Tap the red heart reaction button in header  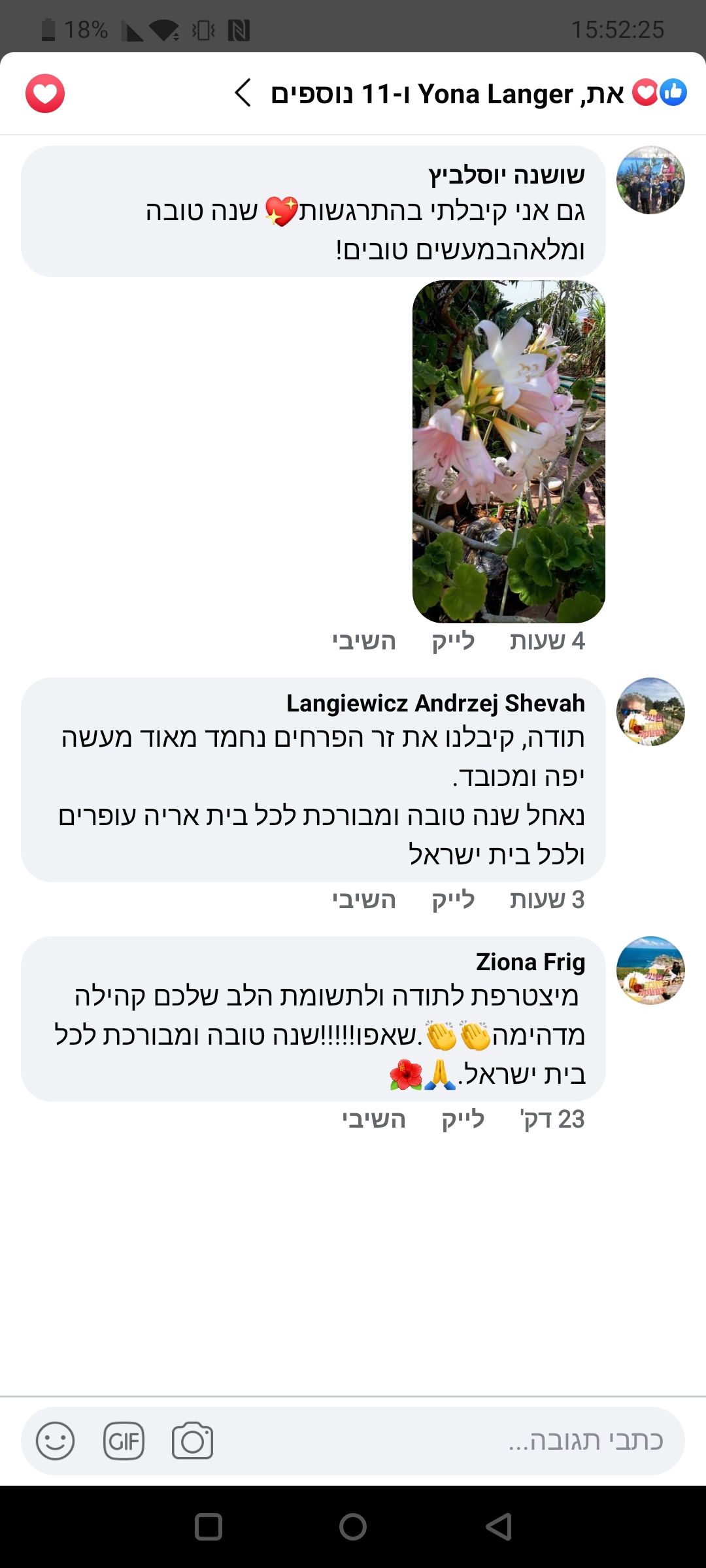pos(45,93)
